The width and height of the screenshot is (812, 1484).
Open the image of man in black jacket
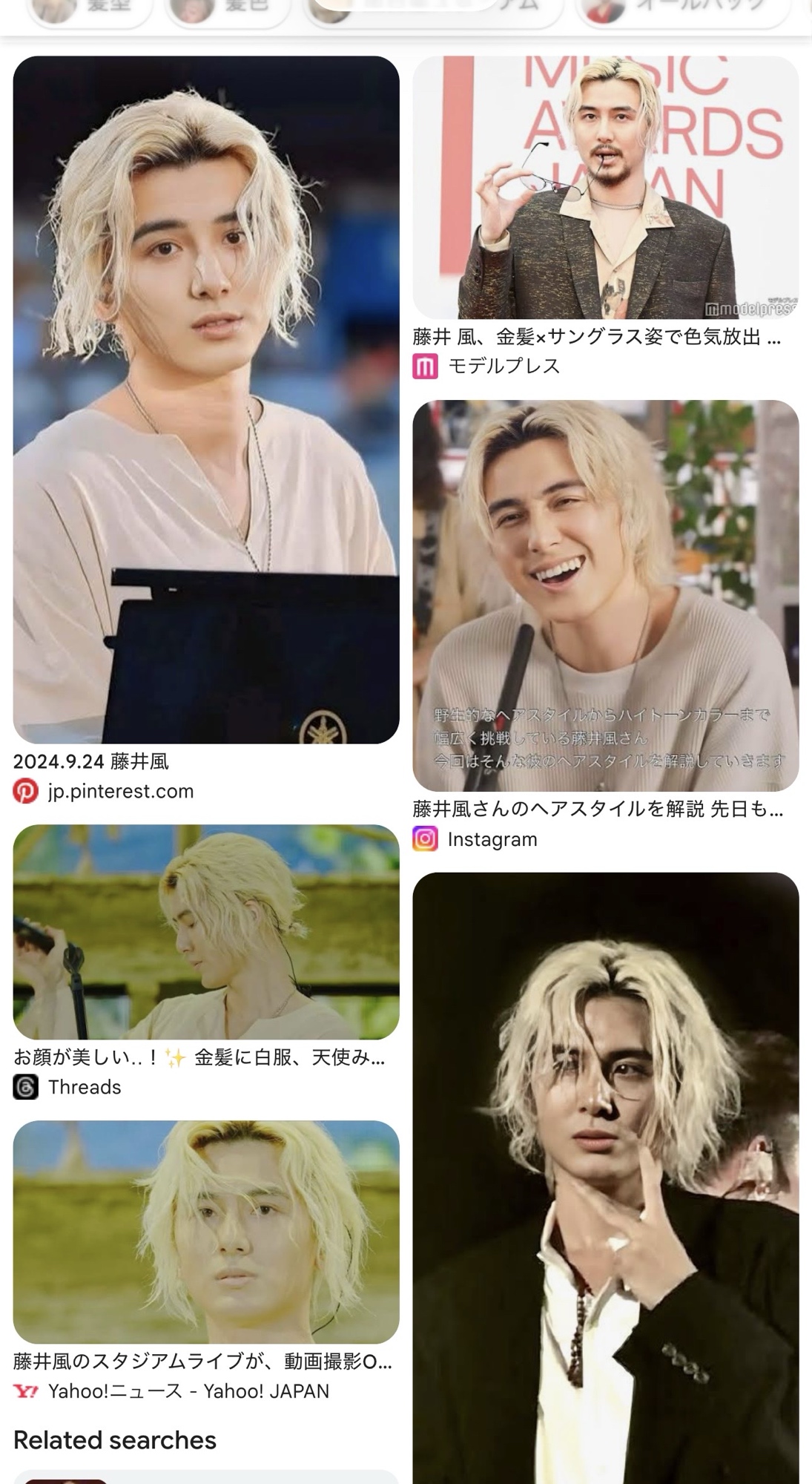[x=605, y=1180]
